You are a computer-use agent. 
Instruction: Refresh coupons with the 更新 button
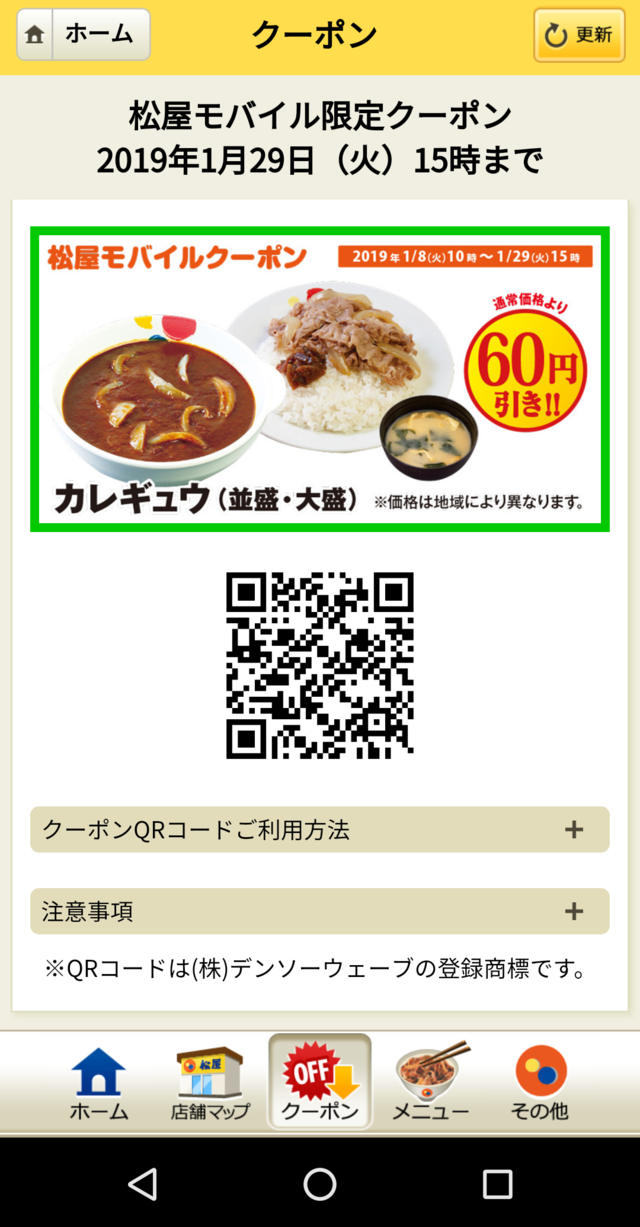(579, 35)
